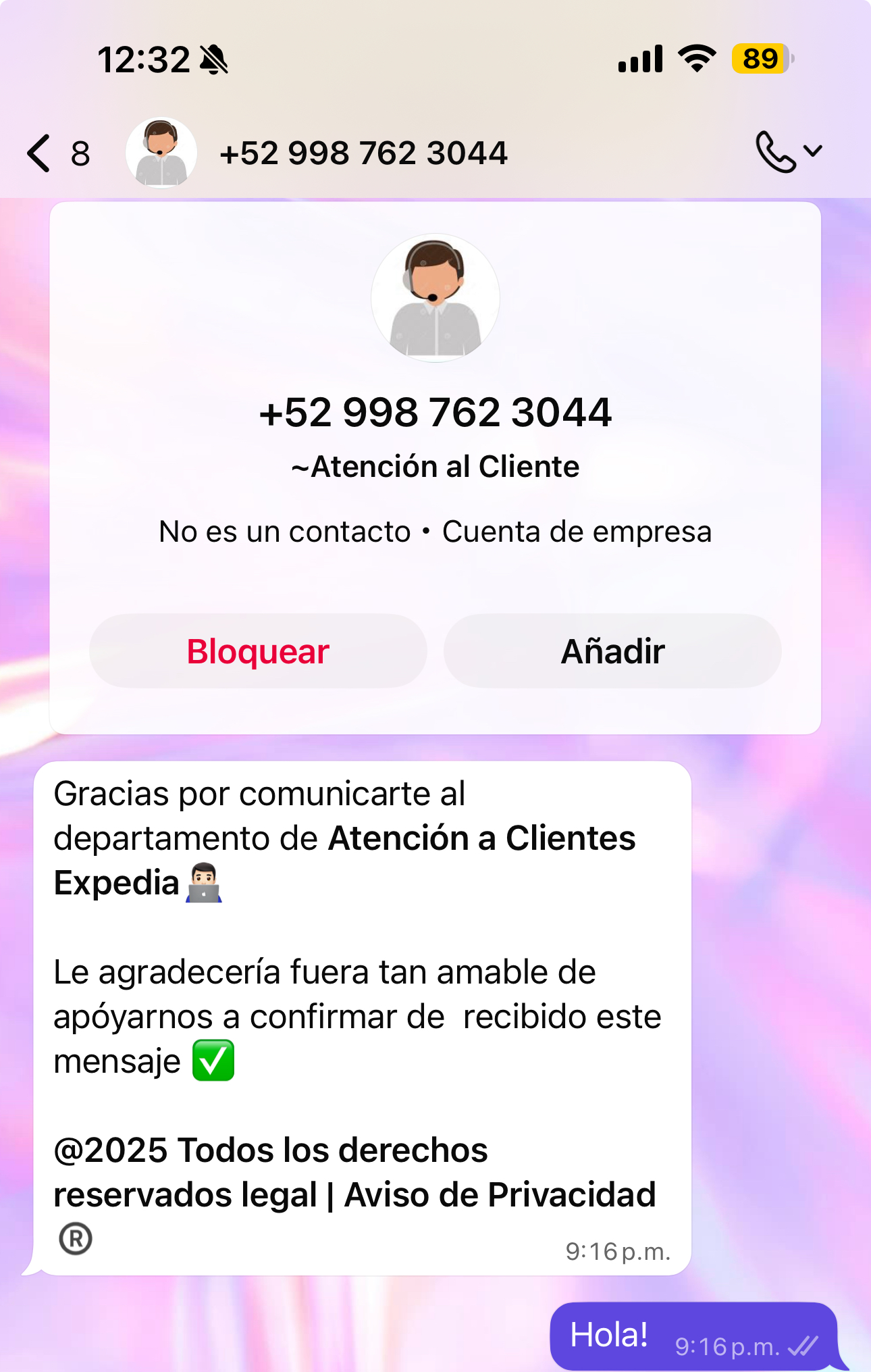The height and width of the screenshot is (1372, 871).
Task: View the large profile picture in card
Action: click(x=435, y=298)
